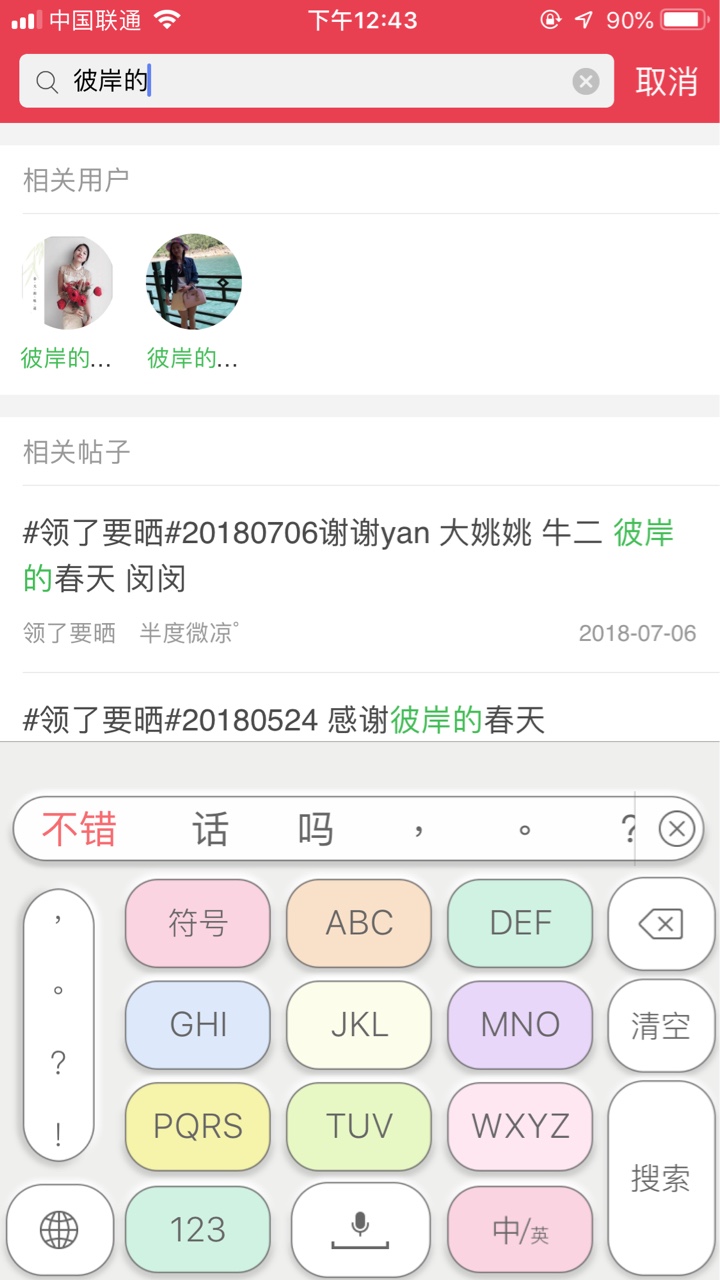The height and width of the screenshot is (1280, 720).
Task: Tap the 清空 clear key
Action: [x=661, y=1025]
